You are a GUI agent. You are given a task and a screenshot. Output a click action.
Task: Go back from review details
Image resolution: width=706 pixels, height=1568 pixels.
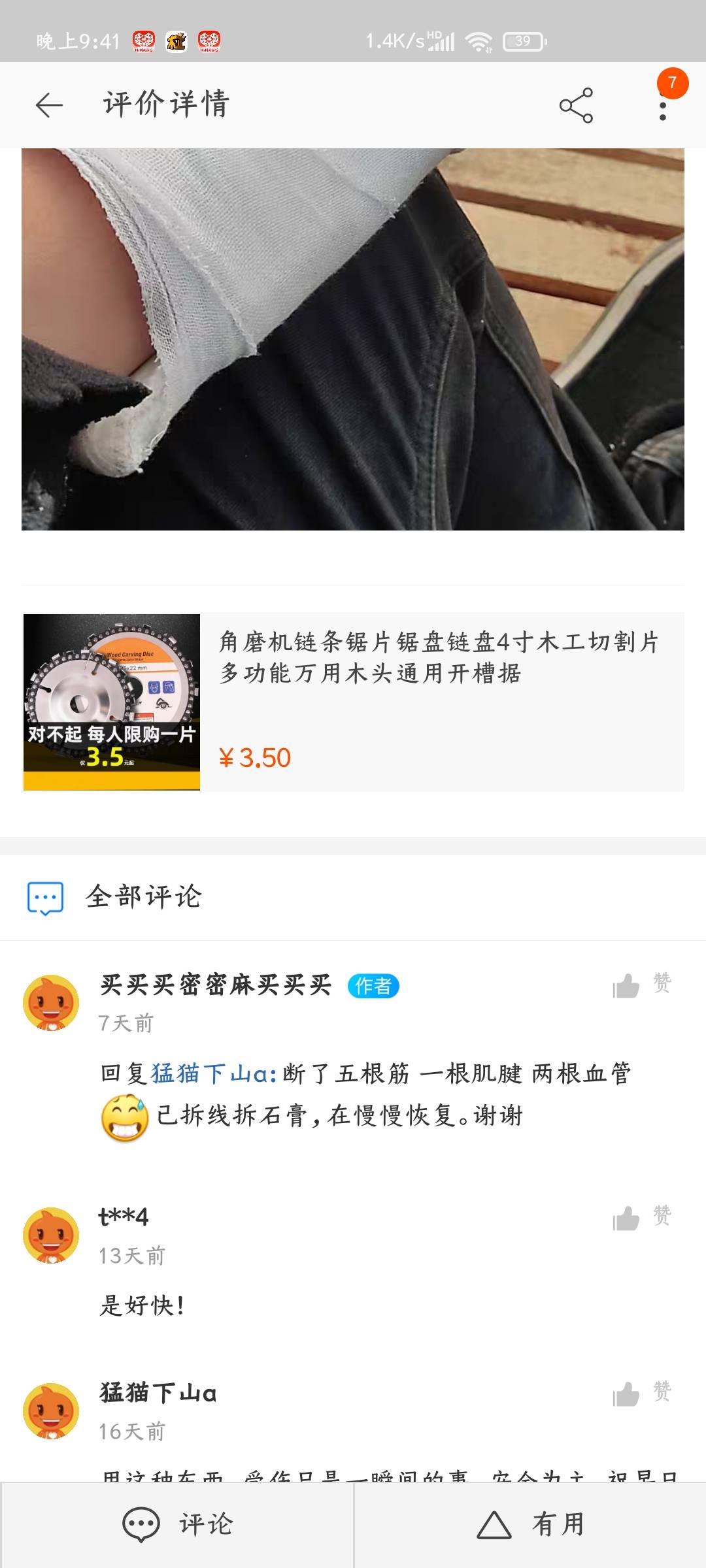point(49,105)
